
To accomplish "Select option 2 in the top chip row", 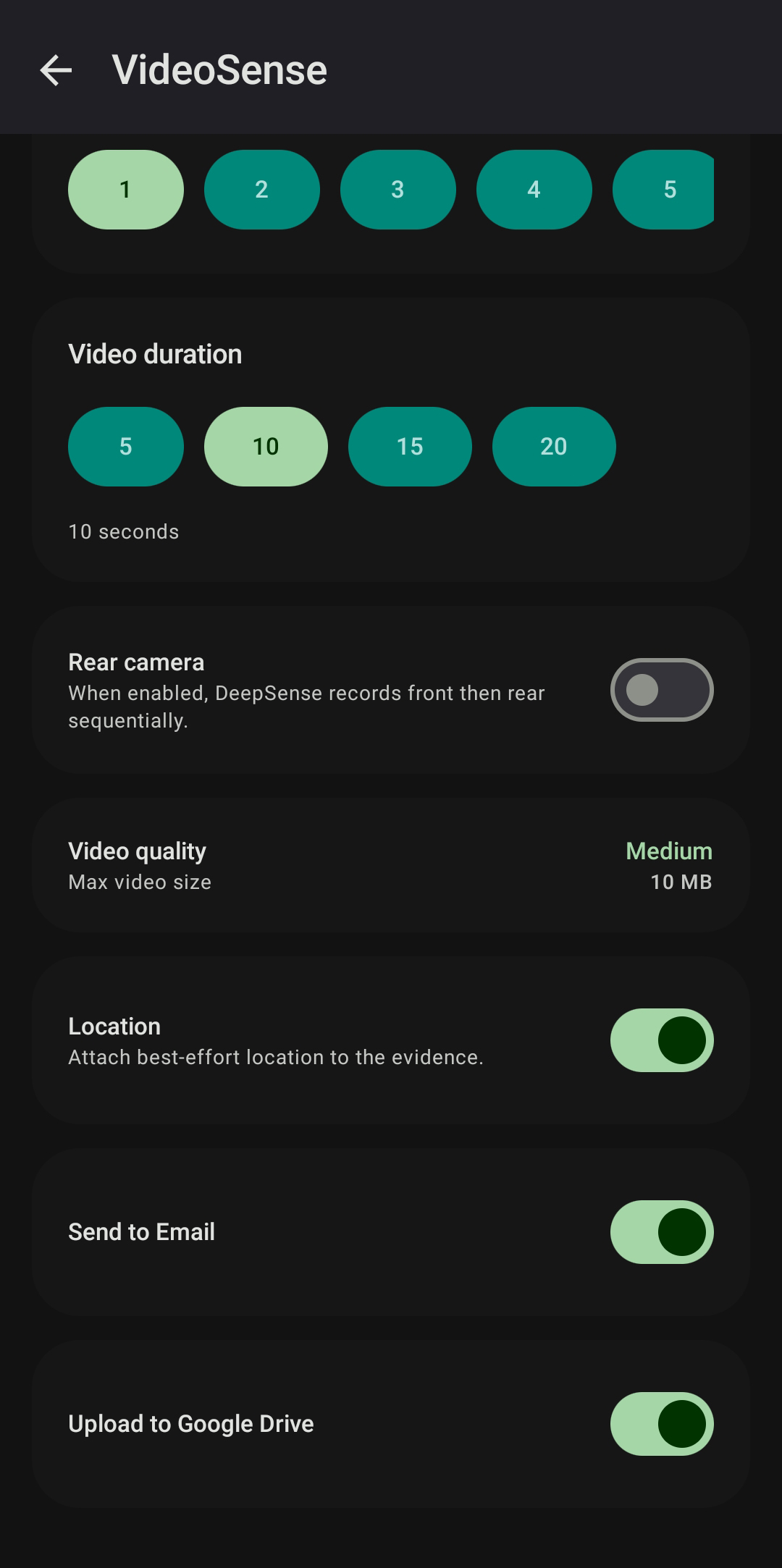I will 261,190.
